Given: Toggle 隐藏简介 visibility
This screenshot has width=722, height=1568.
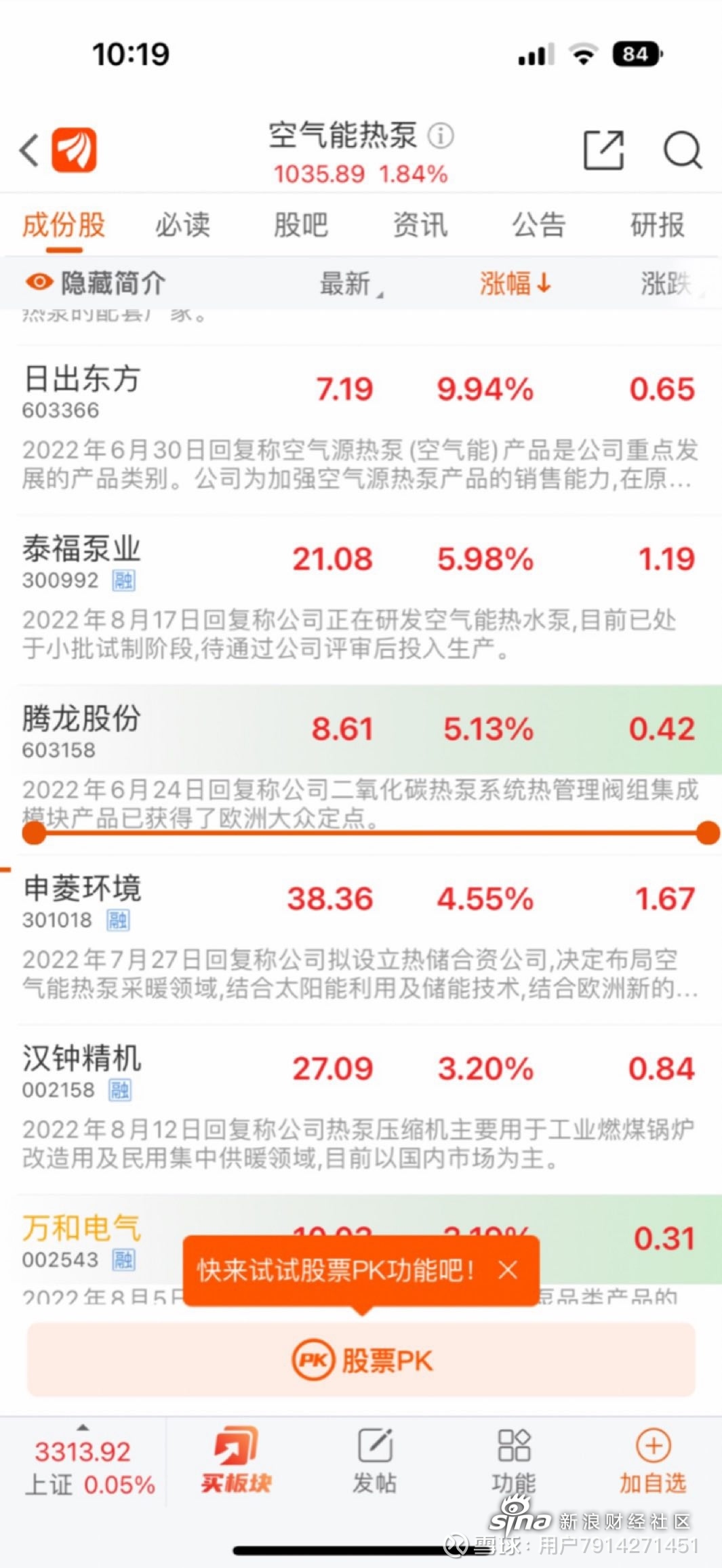Looking at the screenshot, I should coord(96,283).
